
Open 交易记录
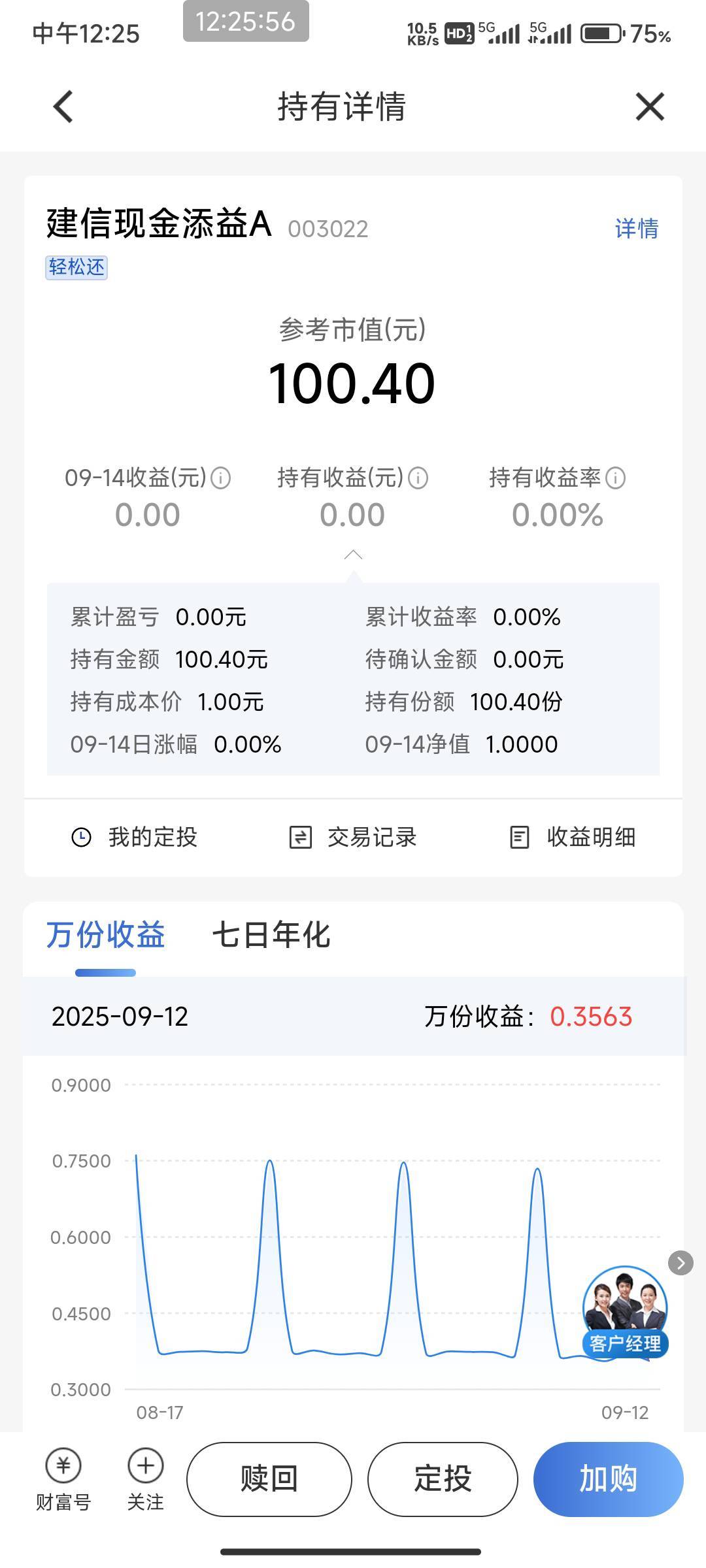coord(353,837)
